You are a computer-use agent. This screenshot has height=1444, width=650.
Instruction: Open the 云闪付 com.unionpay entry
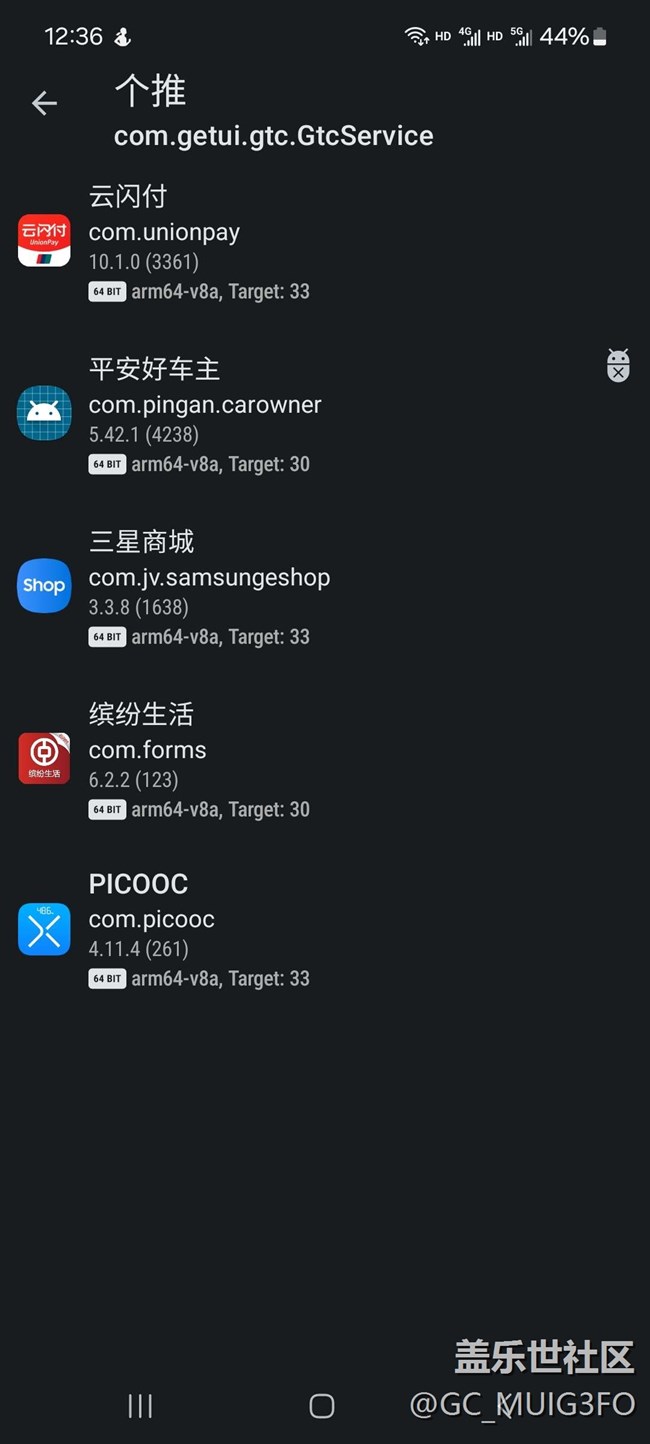(325, 241)
